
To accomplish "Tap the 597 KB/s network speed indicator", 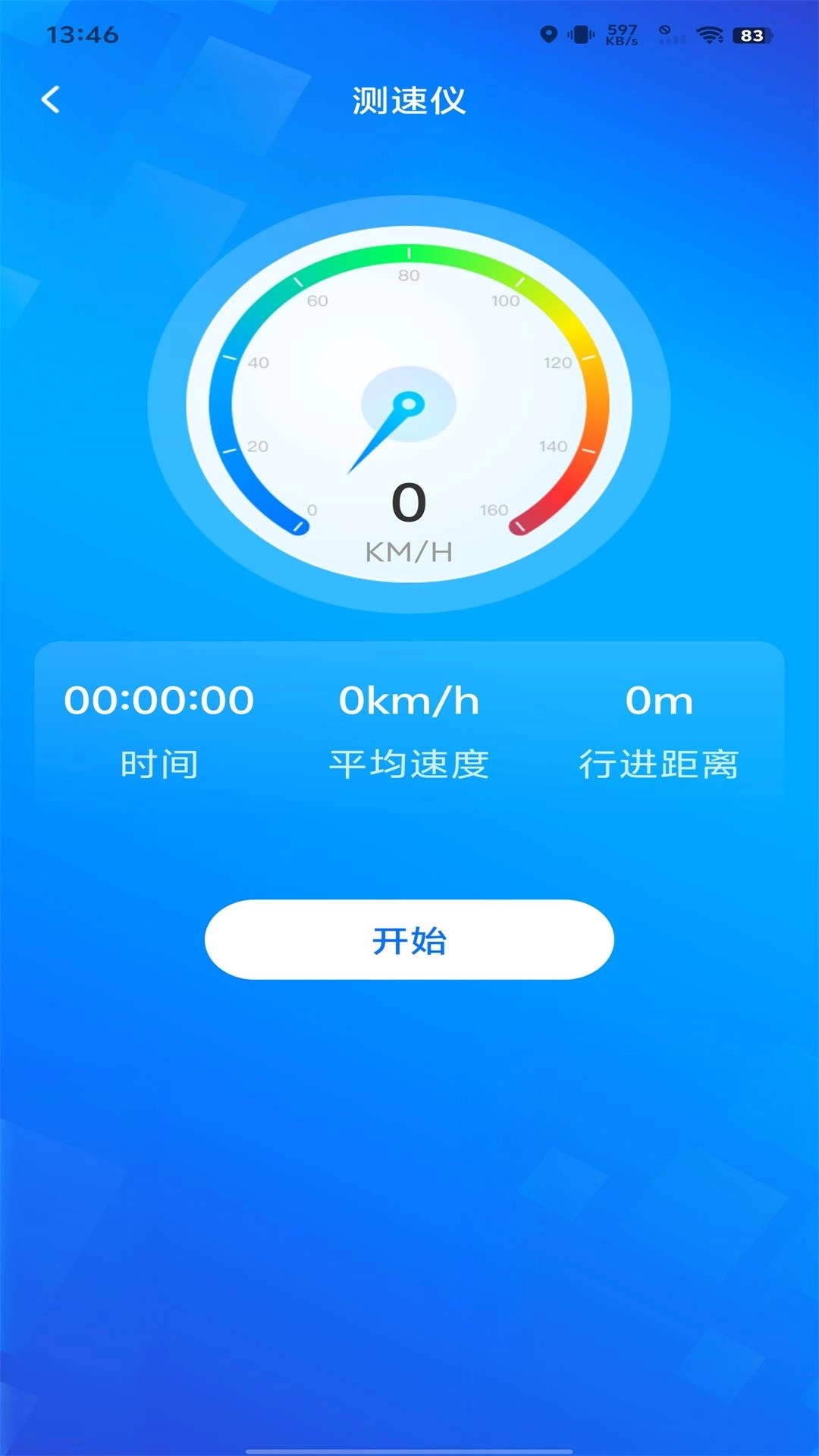I will [620, 32].
